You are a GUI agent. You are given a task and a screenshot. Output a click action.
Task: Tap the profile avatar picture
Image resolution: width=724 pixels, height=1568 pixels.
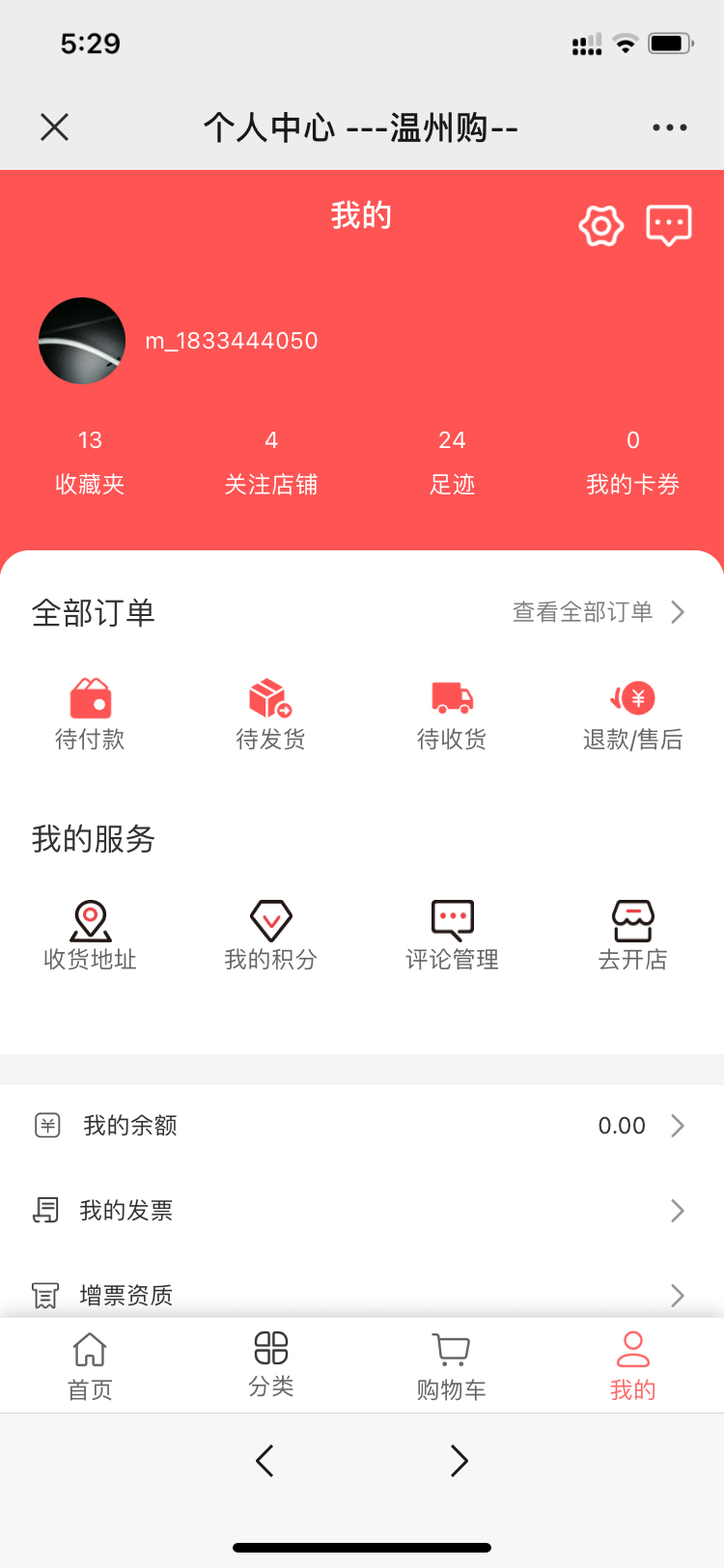82,341
